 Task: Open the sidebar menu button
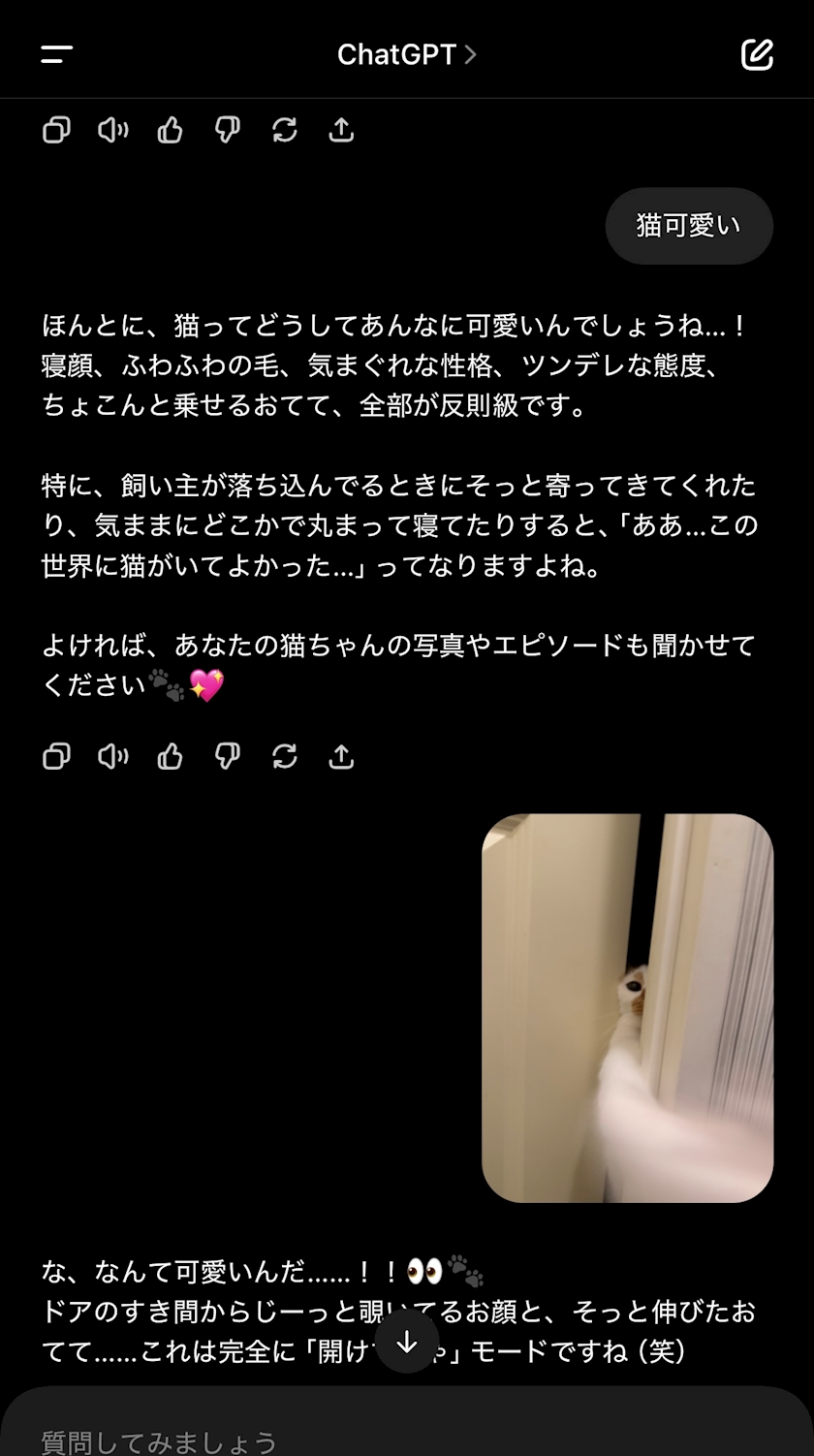click(57, 54)
